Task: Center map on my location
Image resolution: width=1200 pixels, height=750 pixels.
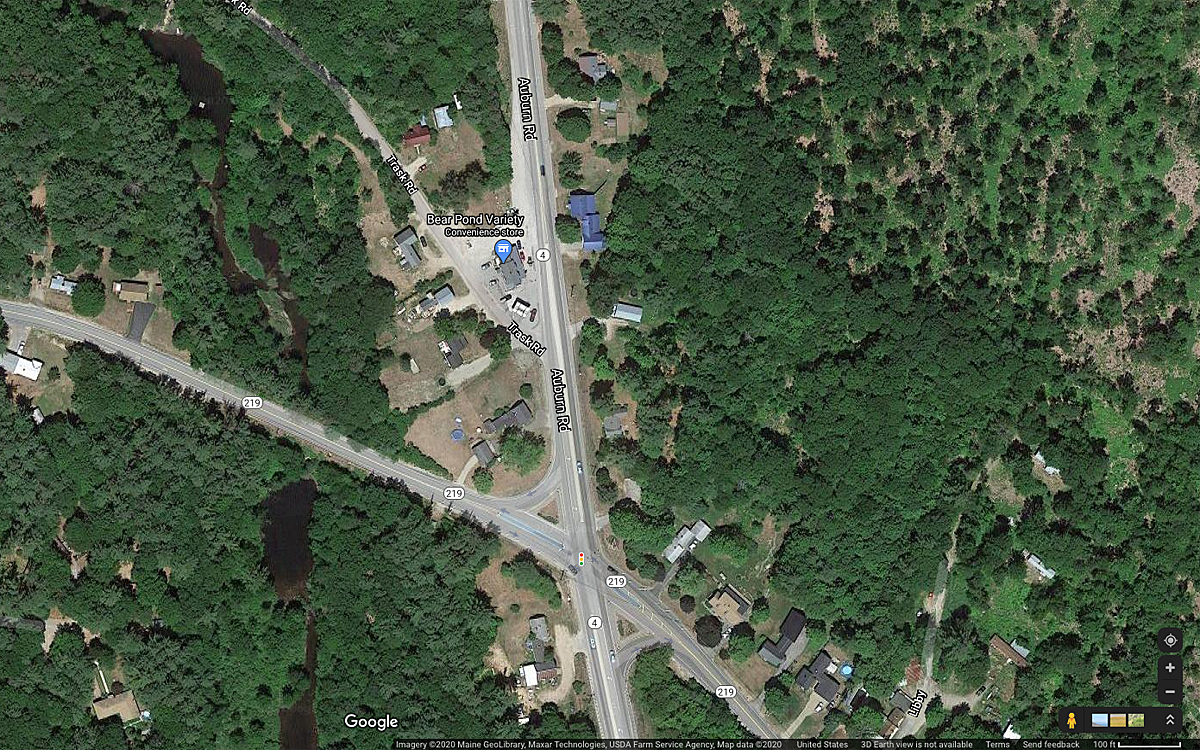Action: [1169, 640]
